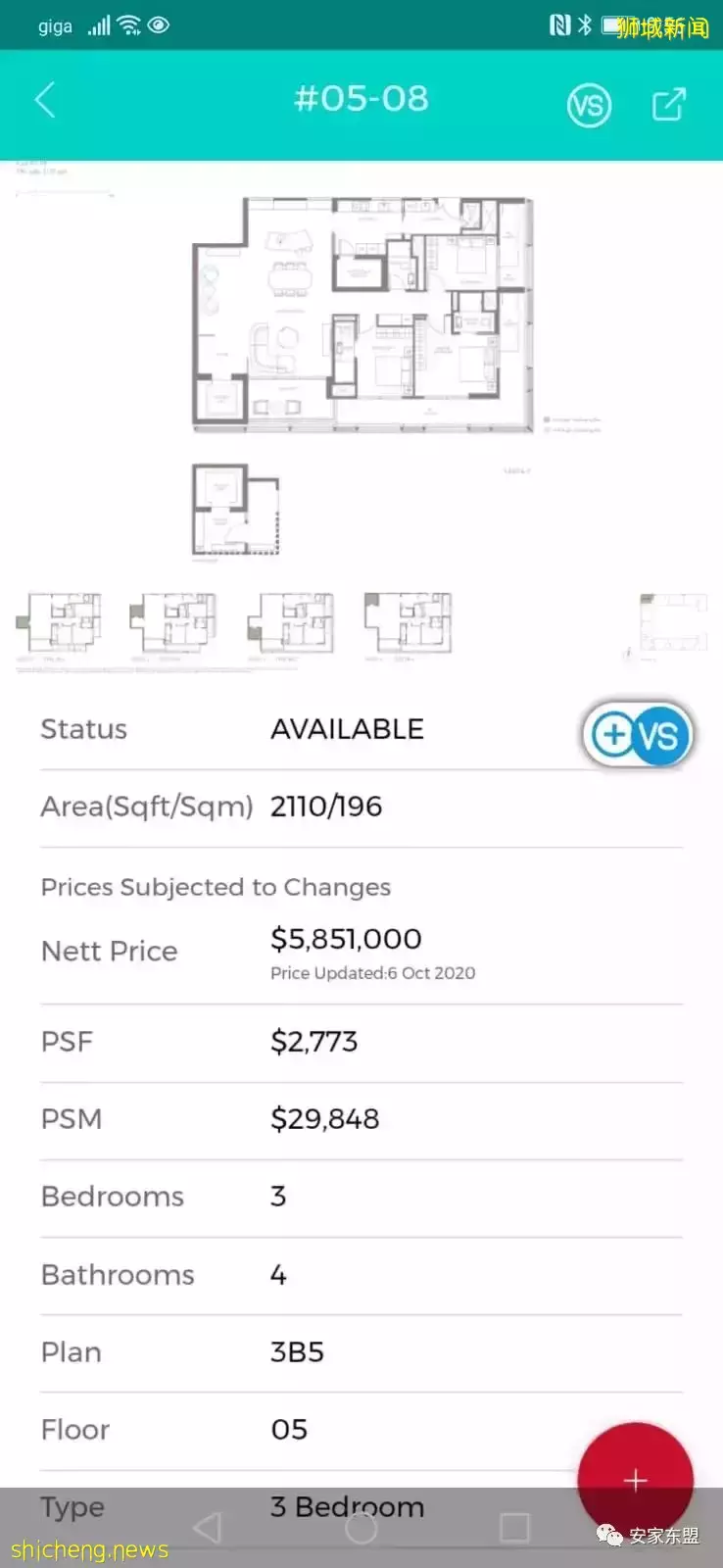723x1568 pixels.
Task: Select the first floor plan thumbnail
Action: [x=59, y=623]
